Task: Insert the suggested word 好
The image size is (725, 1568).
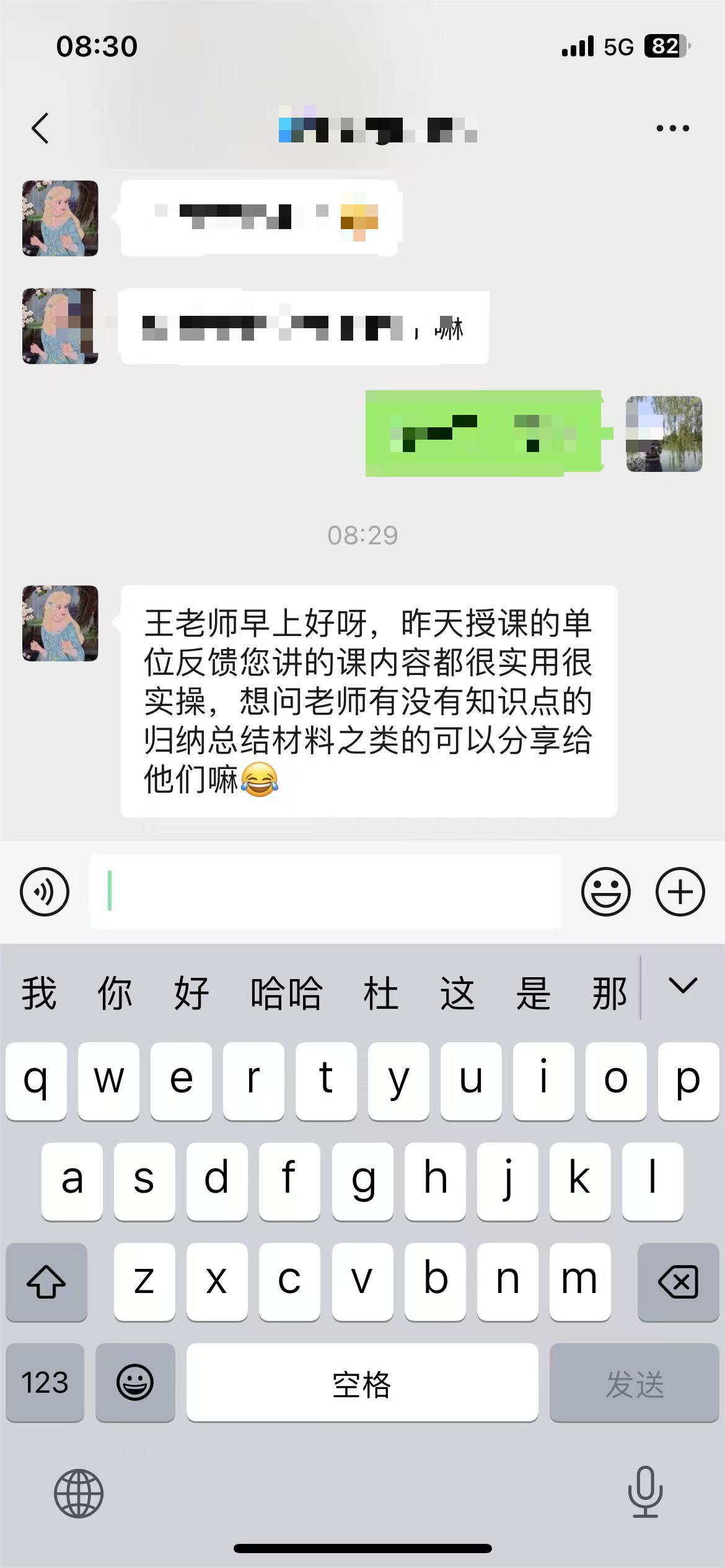Action: coord(191,993)
